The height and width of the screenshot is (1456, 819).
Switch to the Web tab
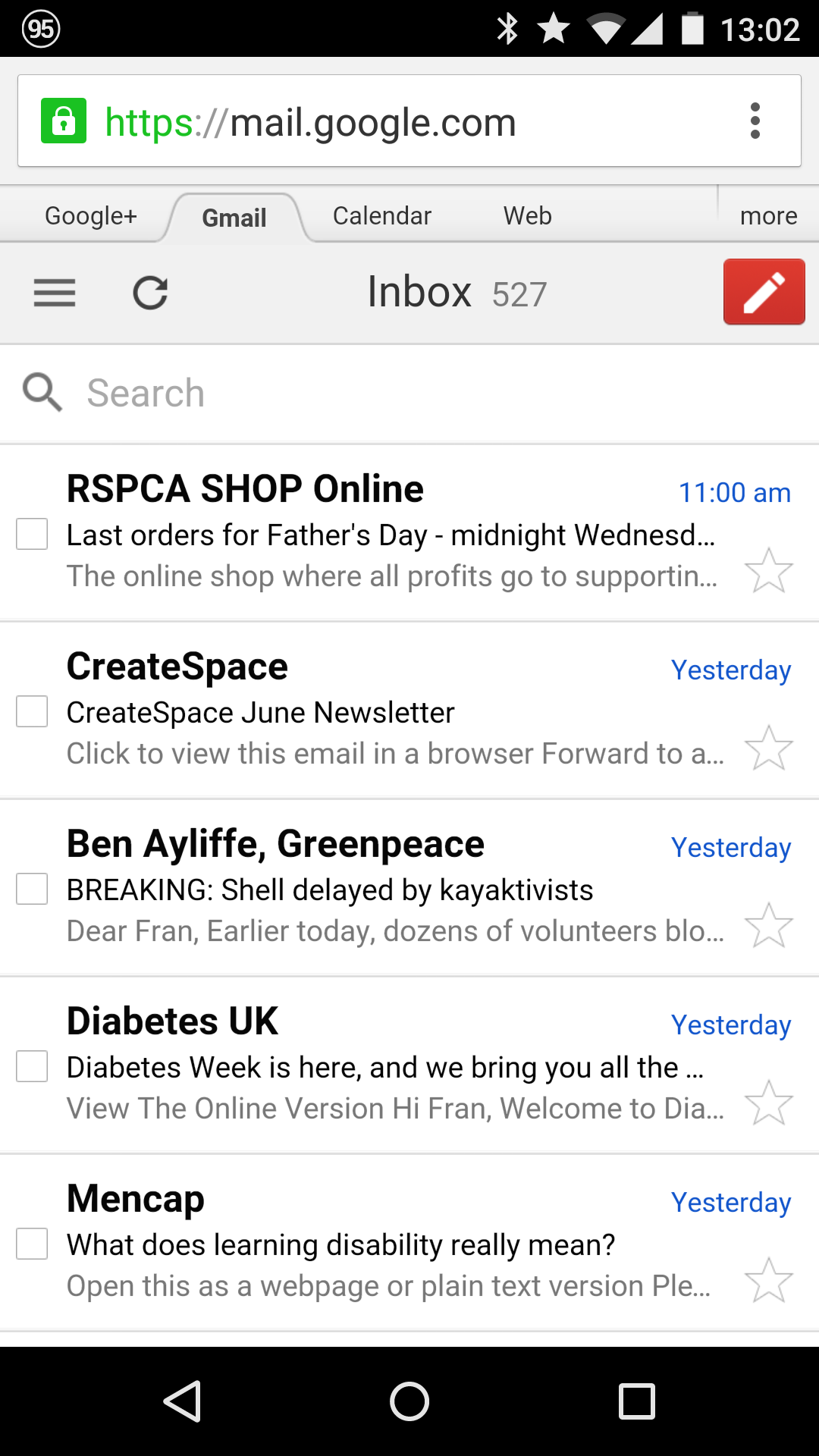(x=528, y=216)
